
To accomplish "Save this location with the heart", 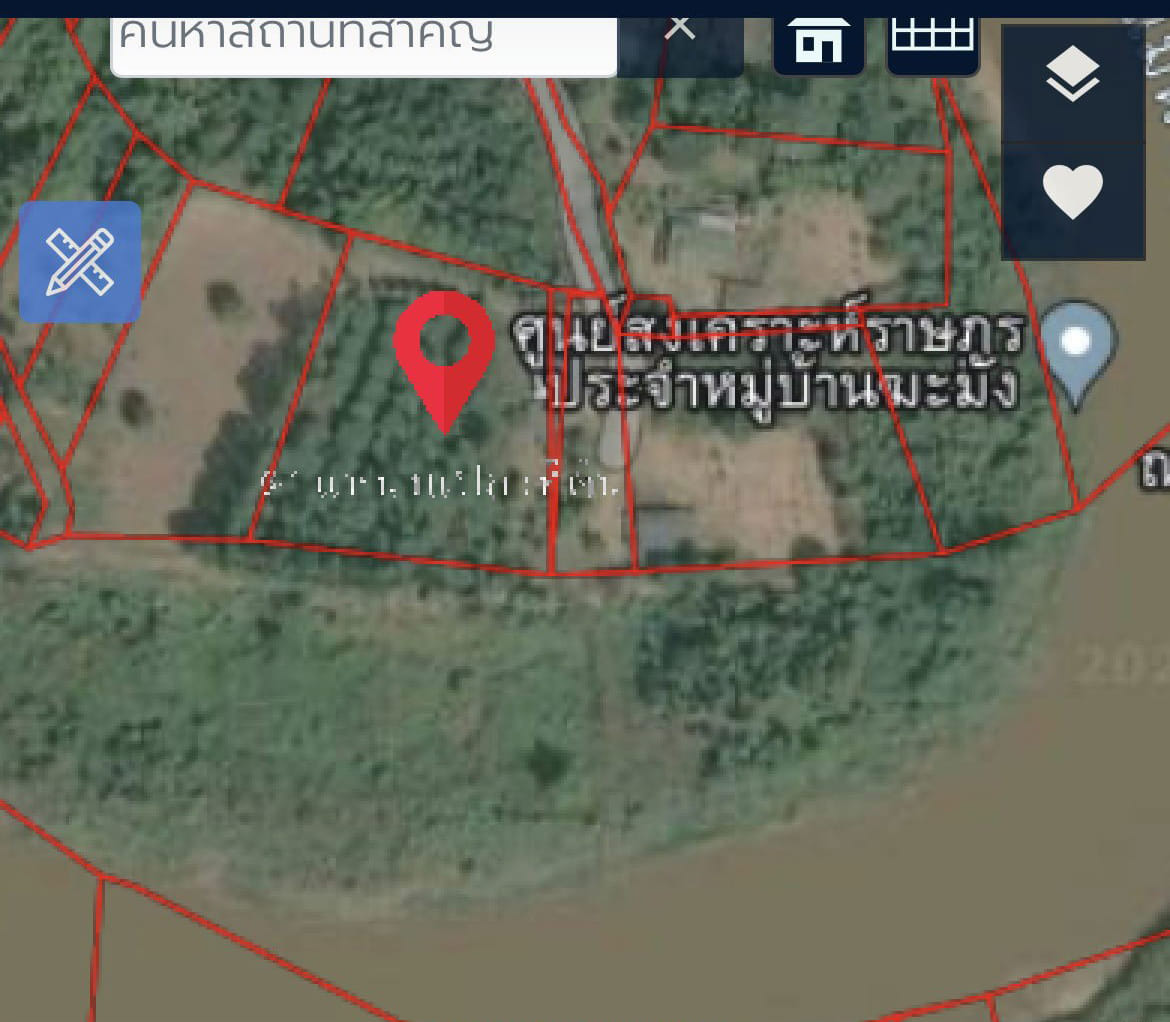I will point(1072,192).
